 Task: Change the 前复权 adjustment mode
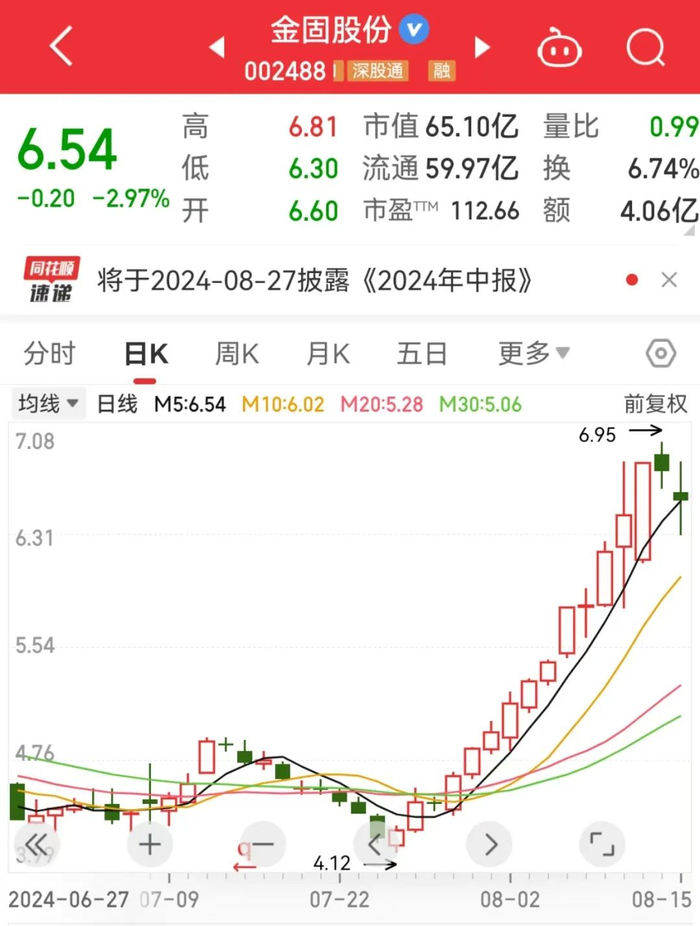[655, 404]
